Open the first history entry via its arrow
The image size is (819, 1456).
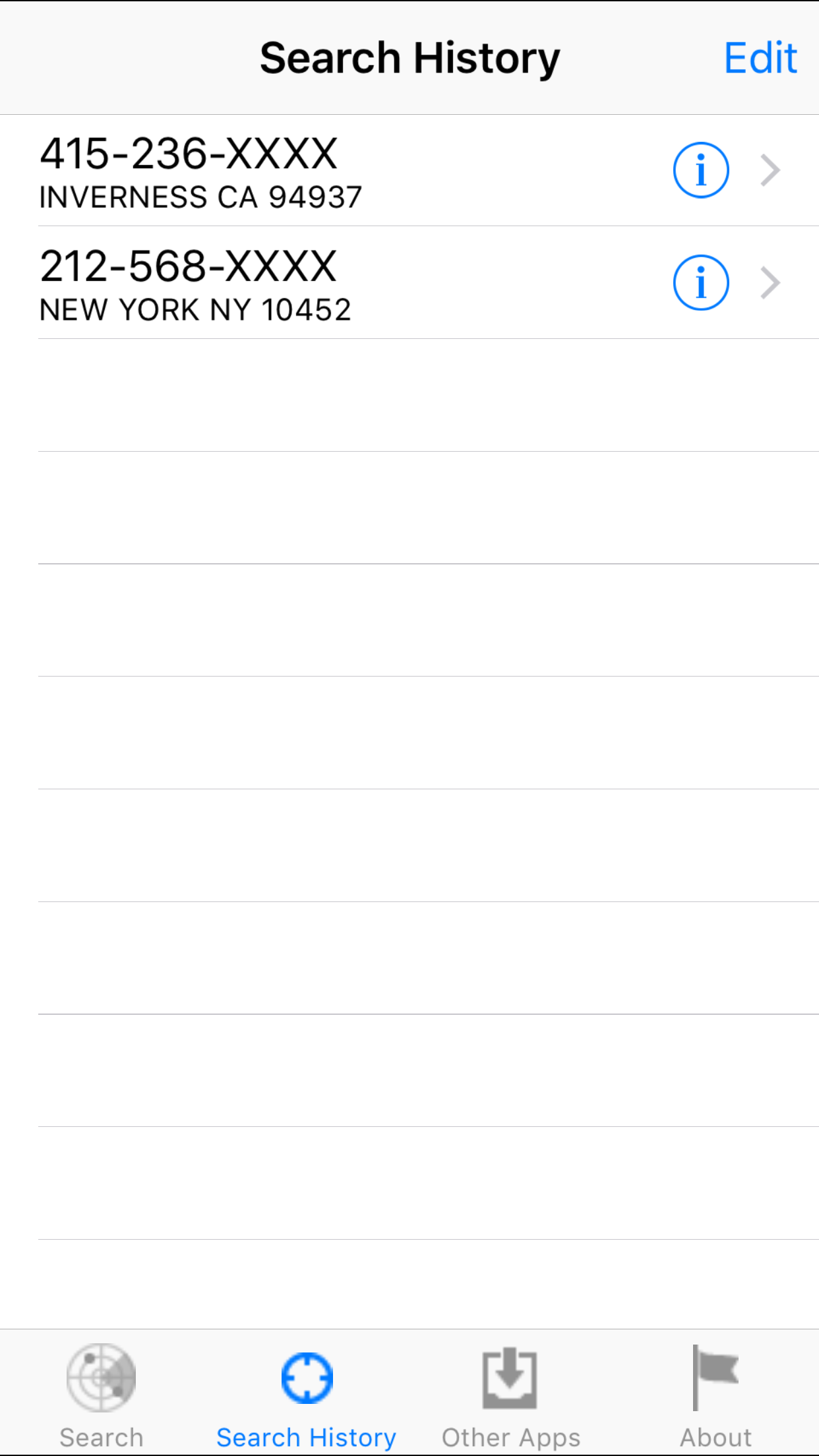[769, 169]
